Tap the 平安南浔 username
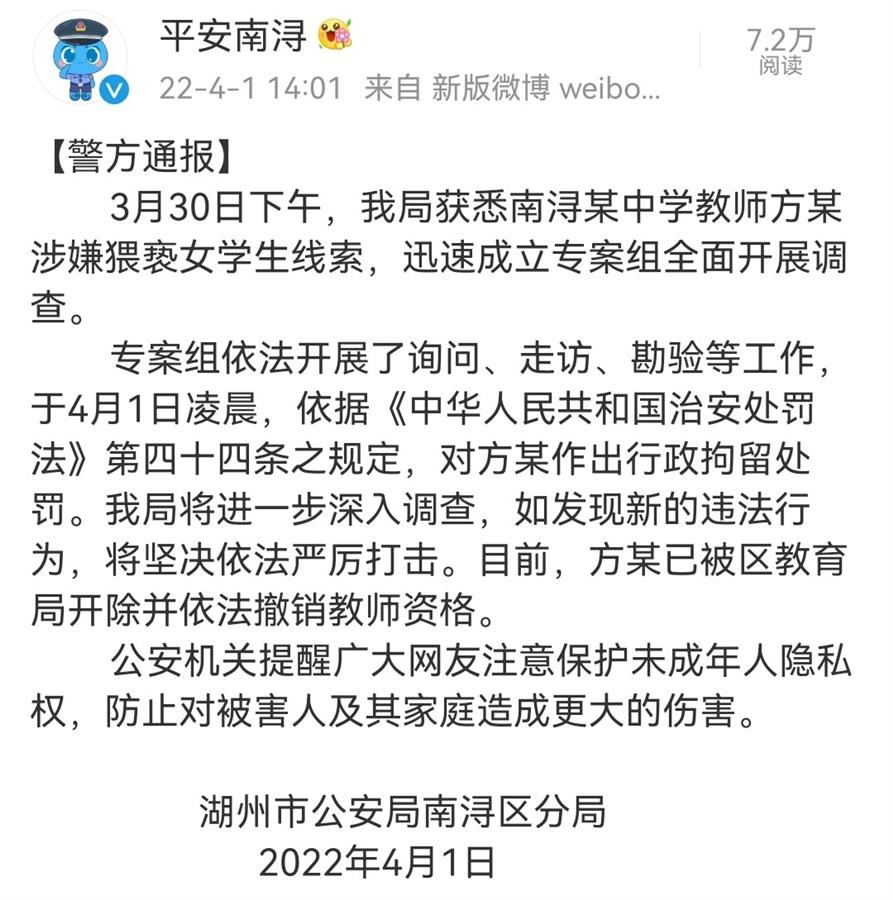Image resolution: width=893 pixels, height=900 pixels. pyautogui.click(x=233, y=37)
